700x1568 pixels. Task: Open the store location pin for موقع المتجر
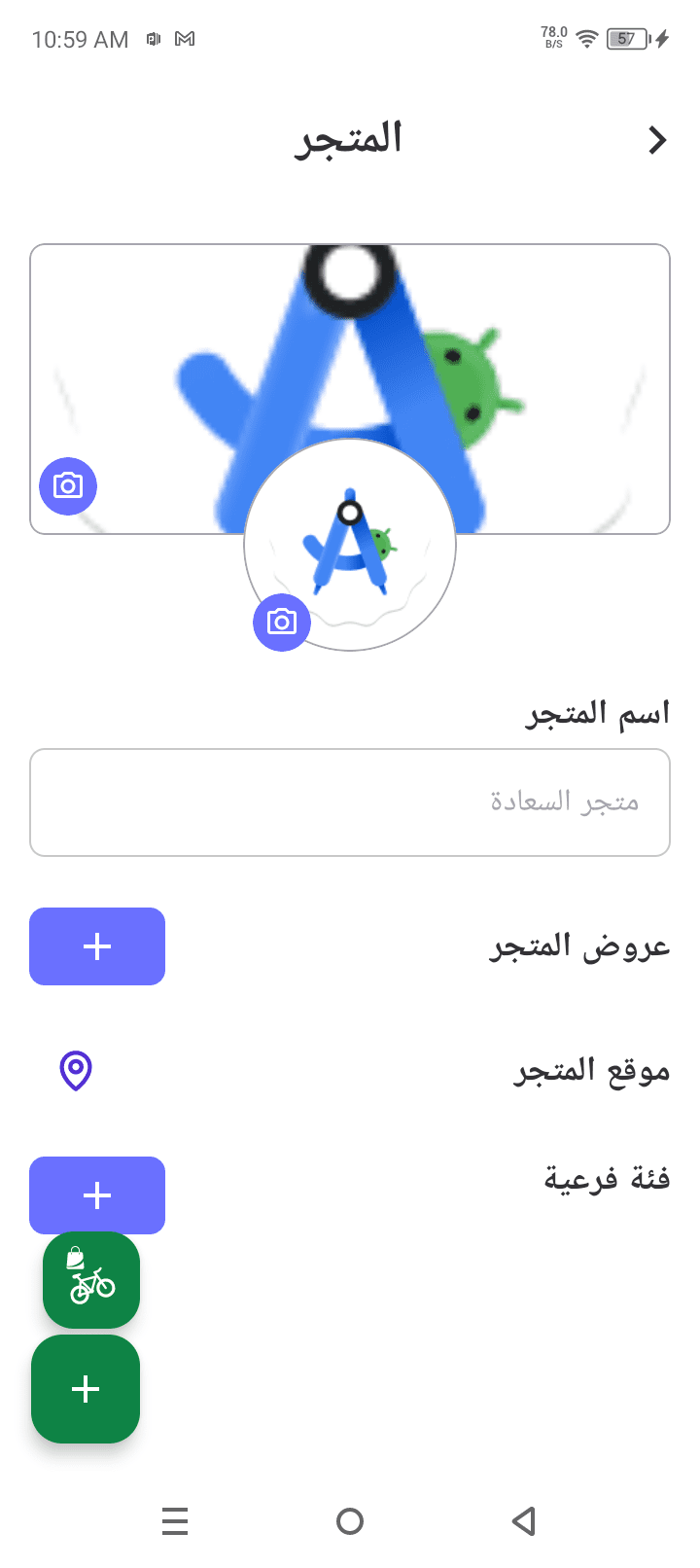pyautogui.click(x=76, y=1071)
